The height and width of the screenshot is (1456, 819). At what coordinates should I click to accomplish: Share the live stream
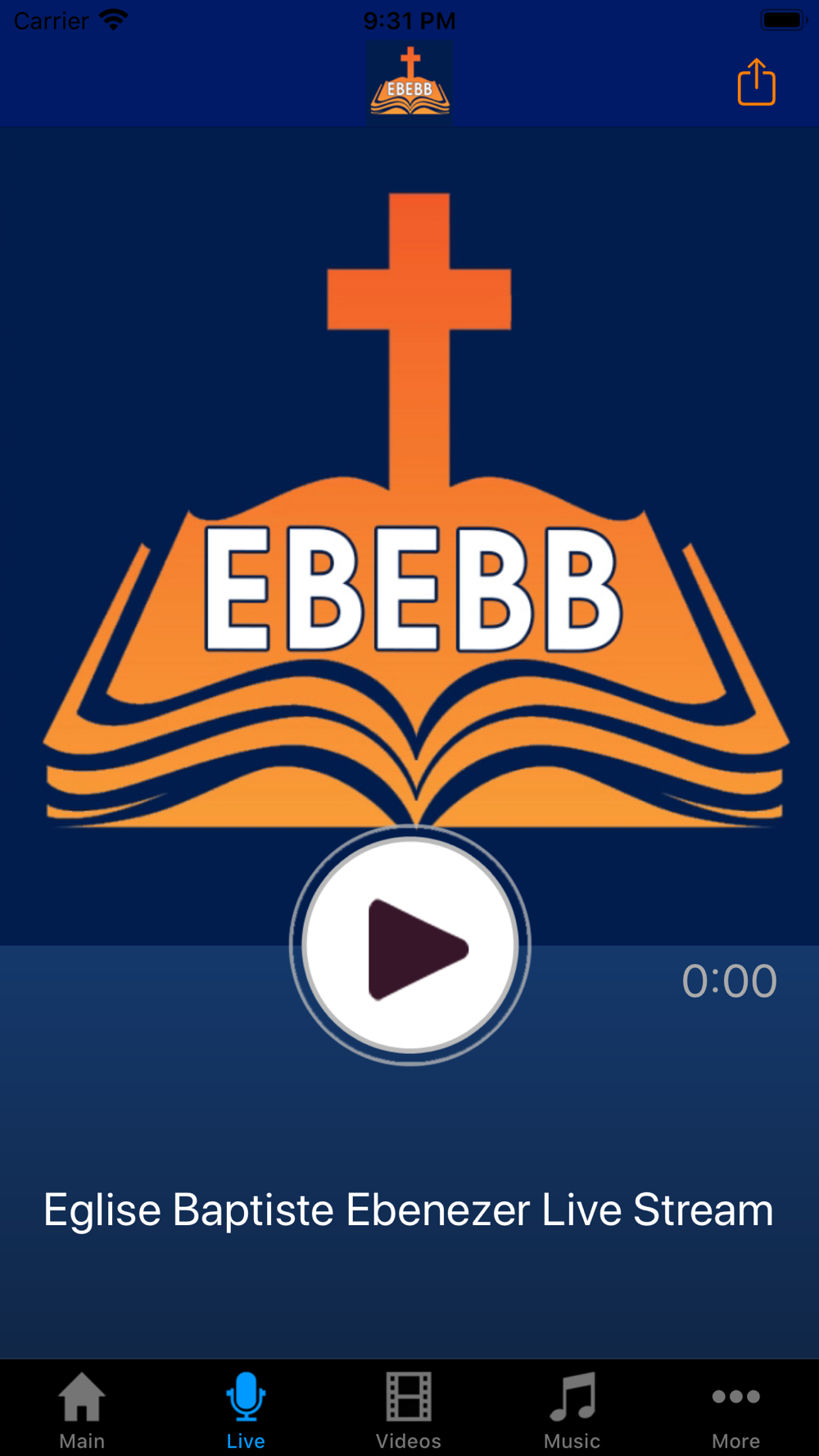coord(756,82)
